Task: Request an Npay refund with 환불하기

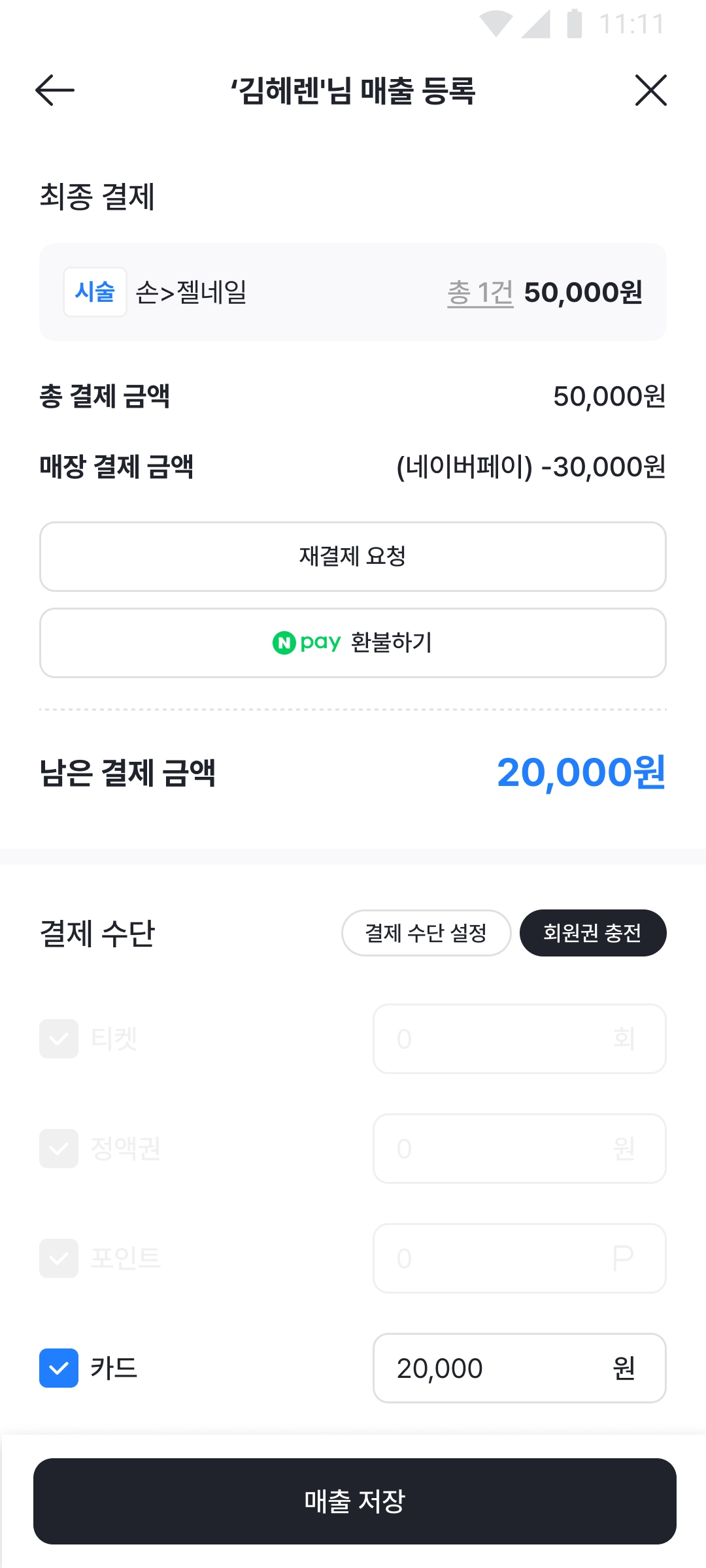Action: [x=353, y=643]
